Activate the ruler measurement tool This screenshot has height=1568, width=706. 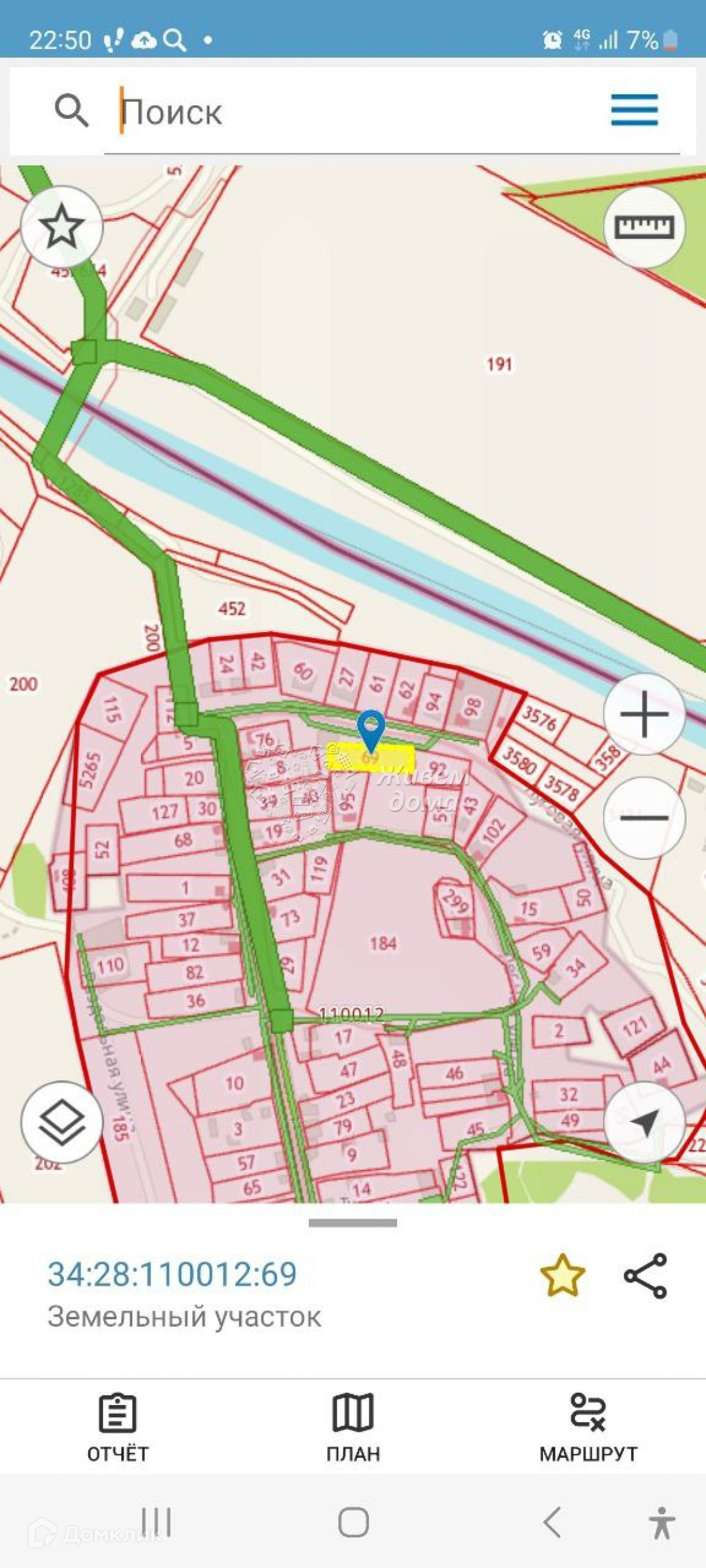click(644, 227)
